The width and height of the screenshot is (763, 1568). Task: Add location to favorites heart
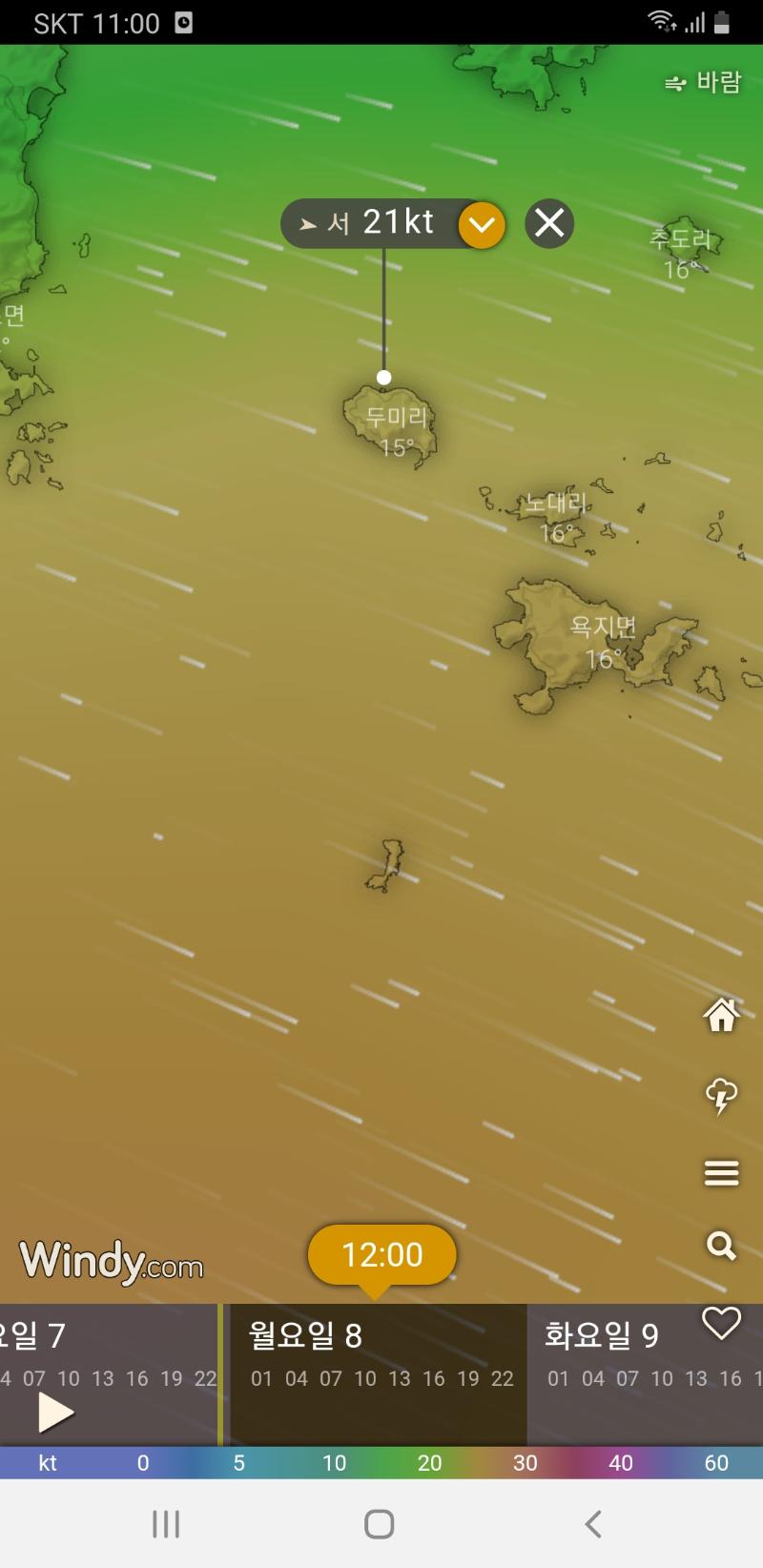coord(721,1323)
